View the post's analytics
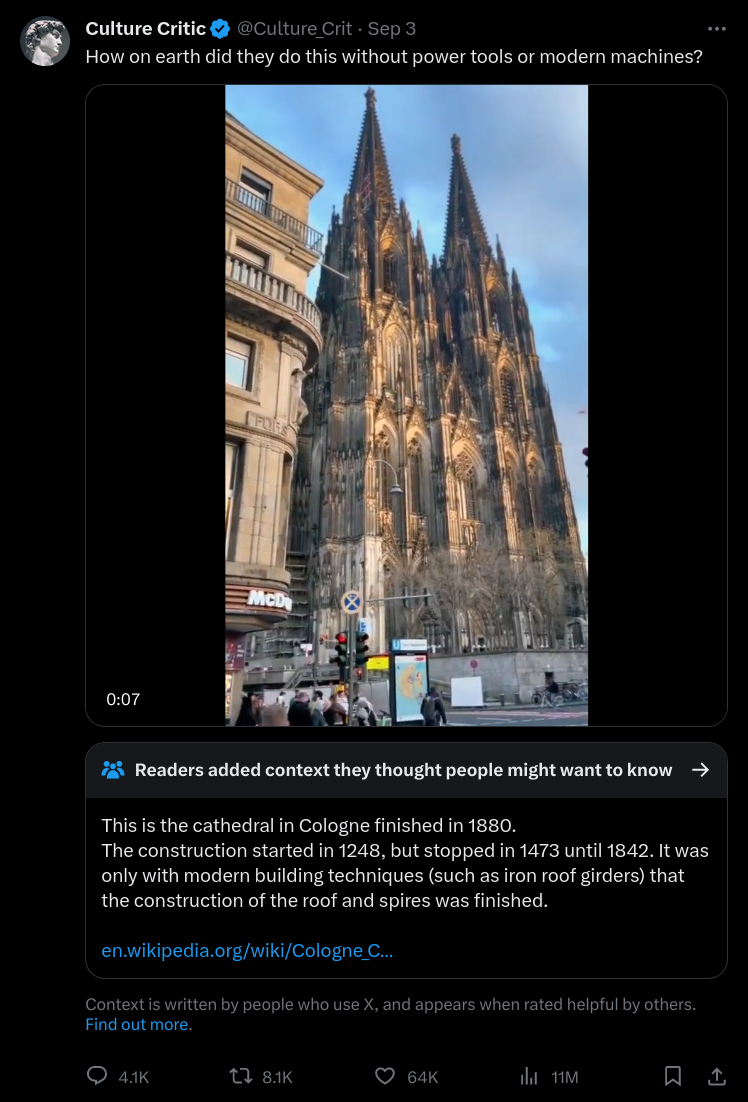The width and height of the screenshot is (748, 1102). click(x=529, y=1076)
